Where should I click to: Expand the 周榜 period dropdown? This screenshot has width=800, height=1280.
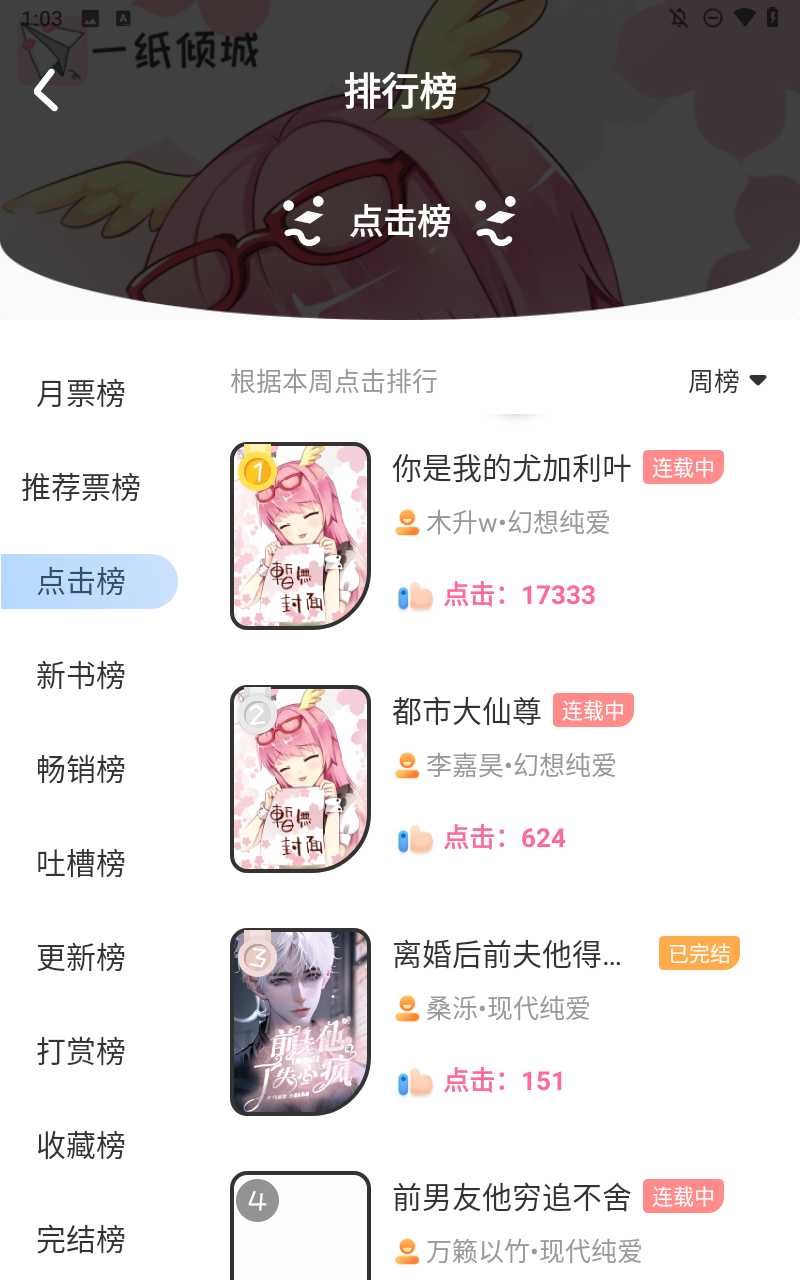(727, 381)
